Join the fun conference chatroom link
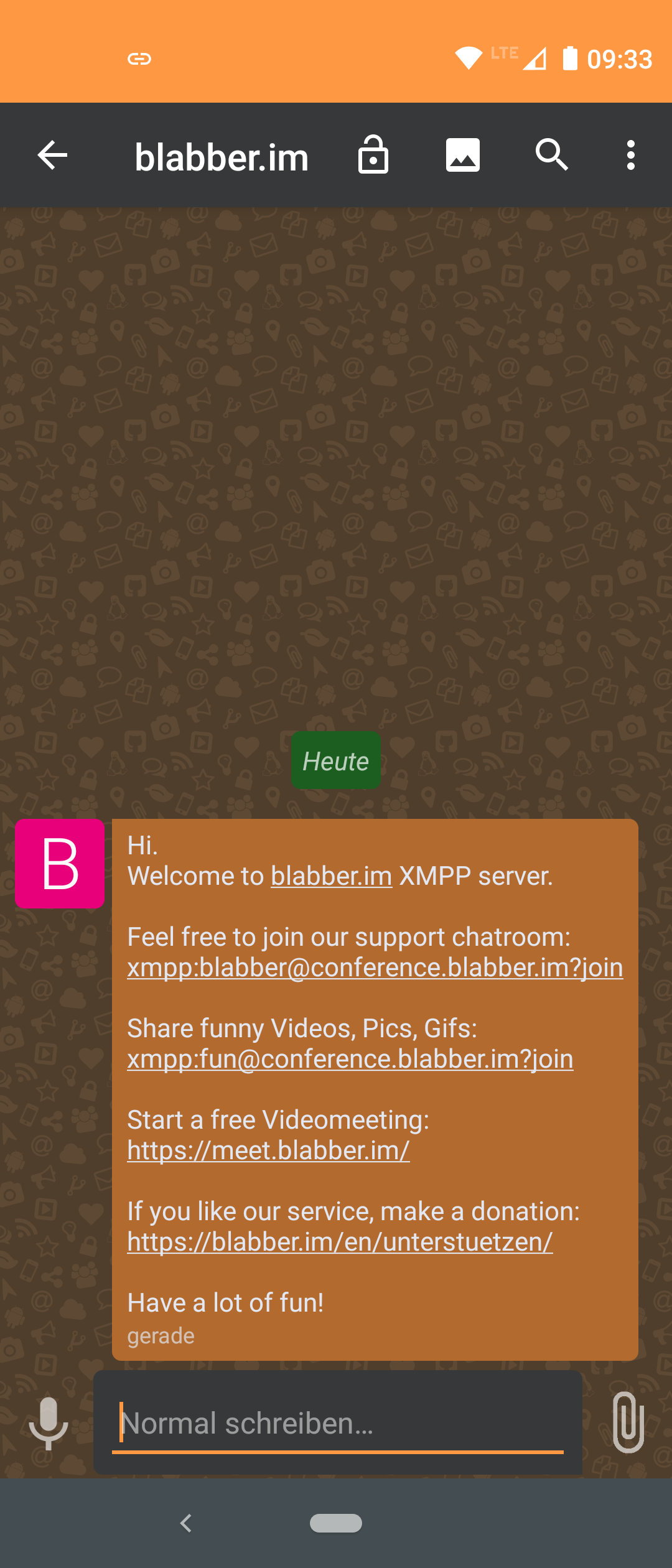 click(x=350, y=1059)
